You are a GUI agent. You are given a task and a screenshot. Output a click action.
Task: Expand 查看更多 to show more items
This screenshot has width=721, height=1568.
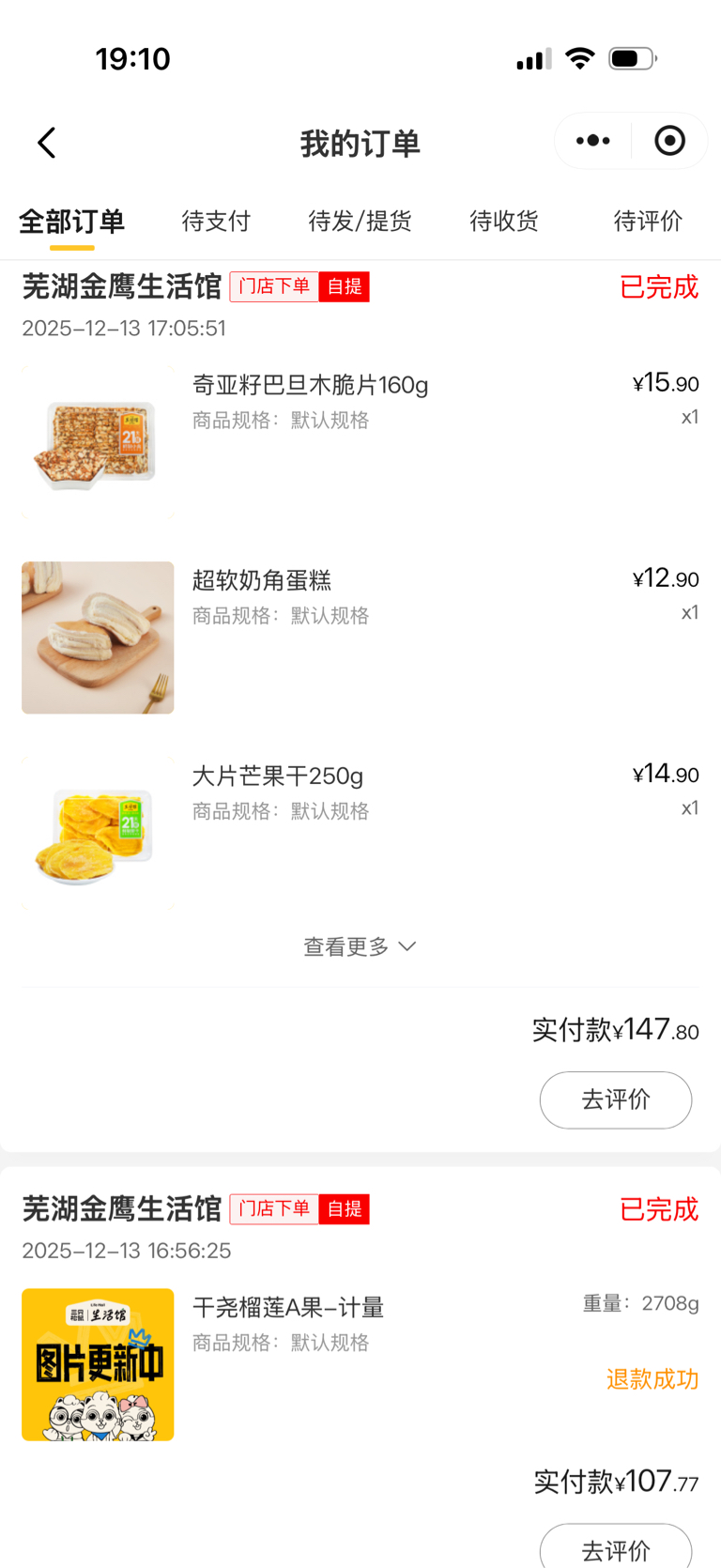360,946
